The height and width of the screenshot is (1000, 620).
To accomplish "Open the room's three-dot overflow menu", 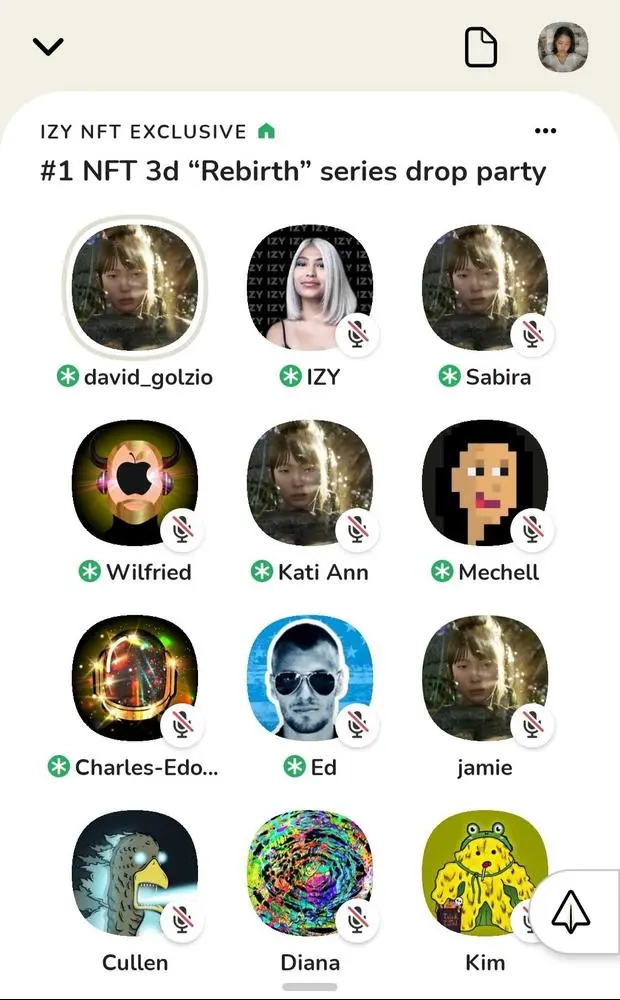I will [545, 131].
